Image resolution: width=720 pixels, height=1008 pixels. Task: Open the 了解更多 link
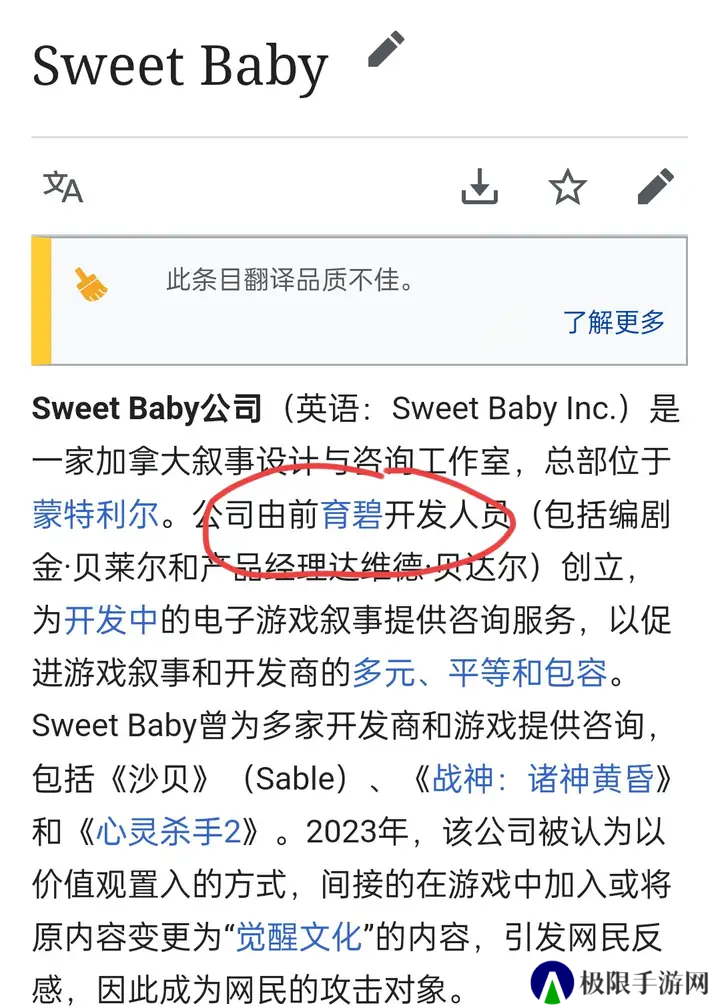[613, 322]
